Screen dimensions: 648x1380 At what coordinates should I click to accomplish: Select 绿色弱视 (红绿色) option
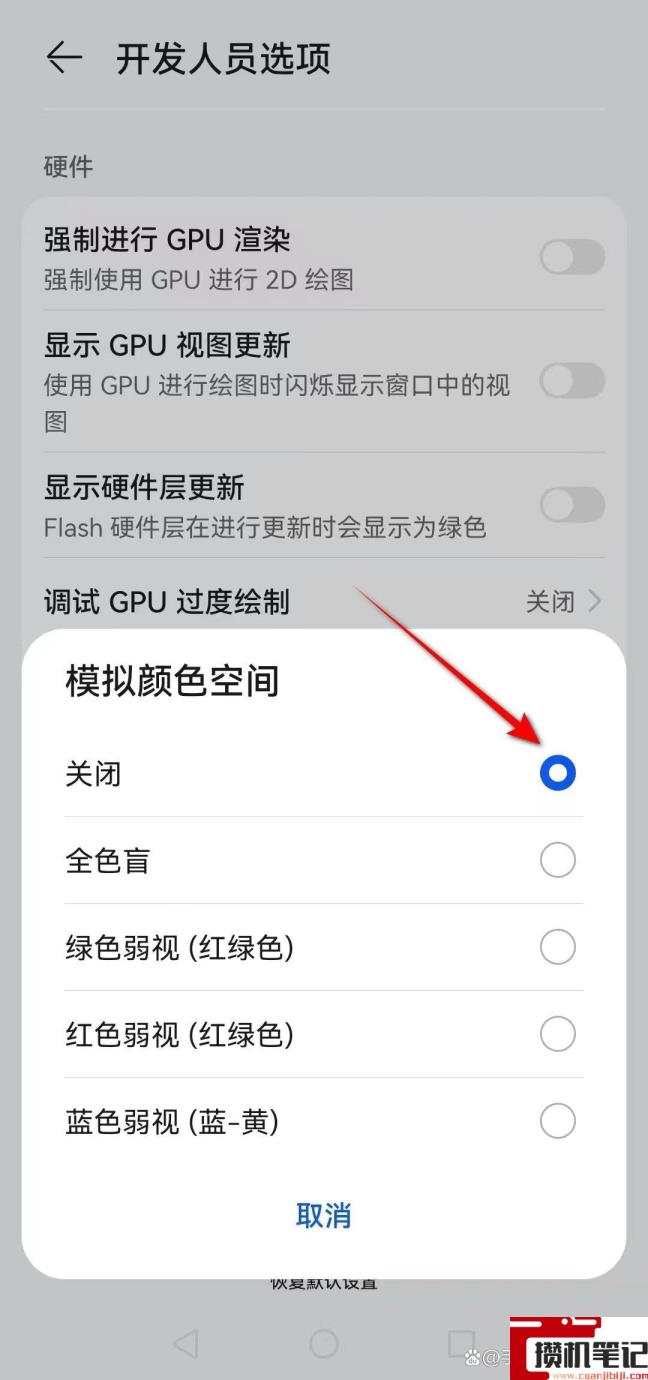pyautogui.click(x=557, y=947)
